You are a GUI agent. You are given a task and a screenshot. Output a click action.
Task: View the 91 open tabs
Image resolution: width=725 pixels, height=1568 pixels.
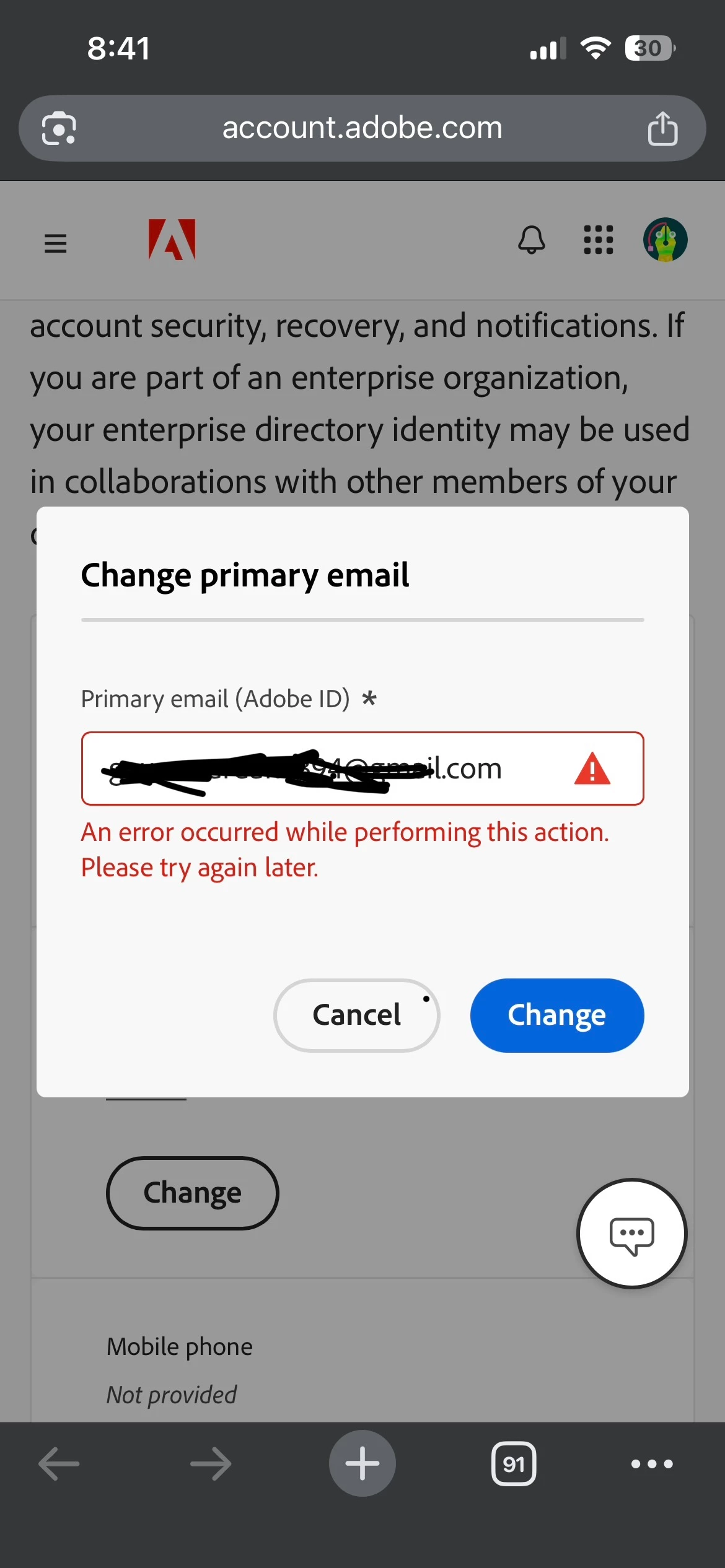514,1464
